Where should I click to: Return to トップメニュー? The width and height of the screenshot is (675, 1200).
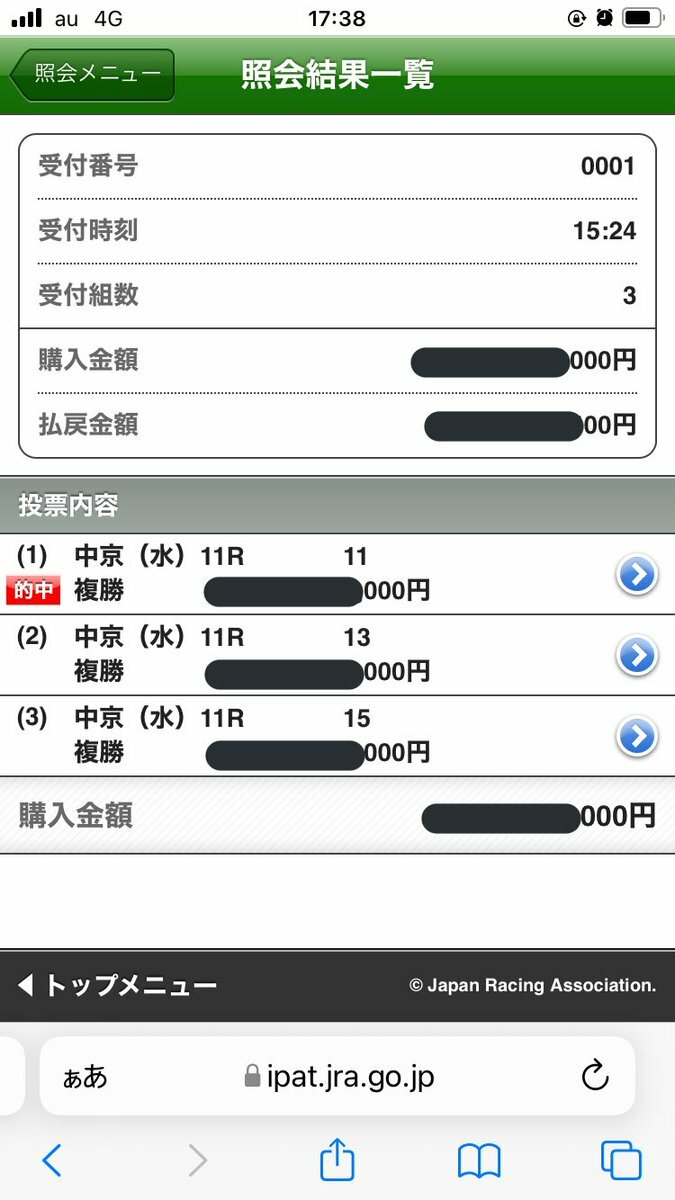(117, 986)
